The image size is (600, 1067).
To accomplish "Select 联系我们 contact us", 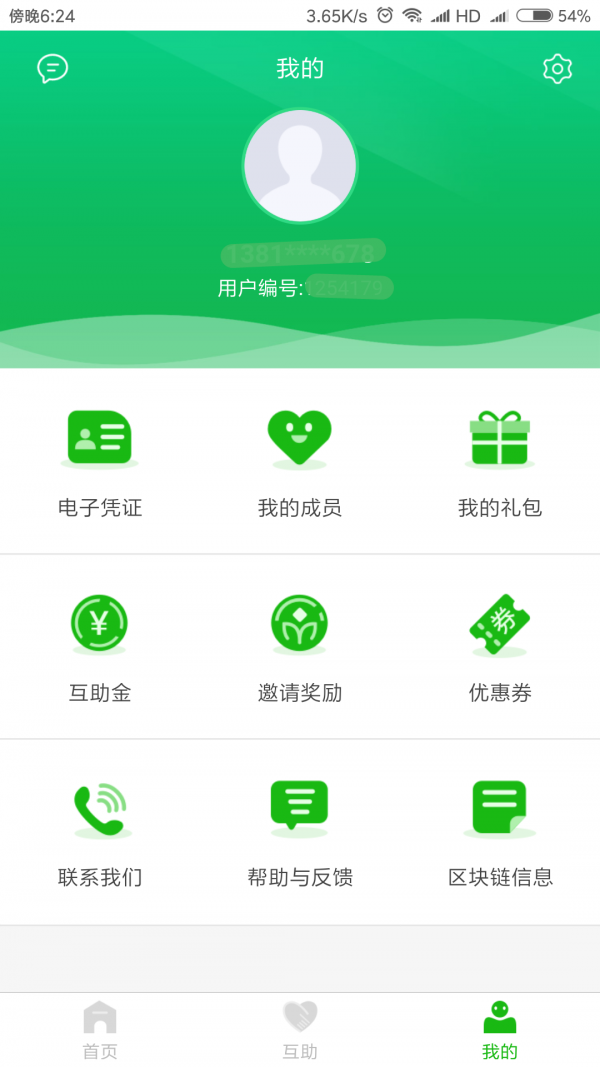I will [100, 833].
